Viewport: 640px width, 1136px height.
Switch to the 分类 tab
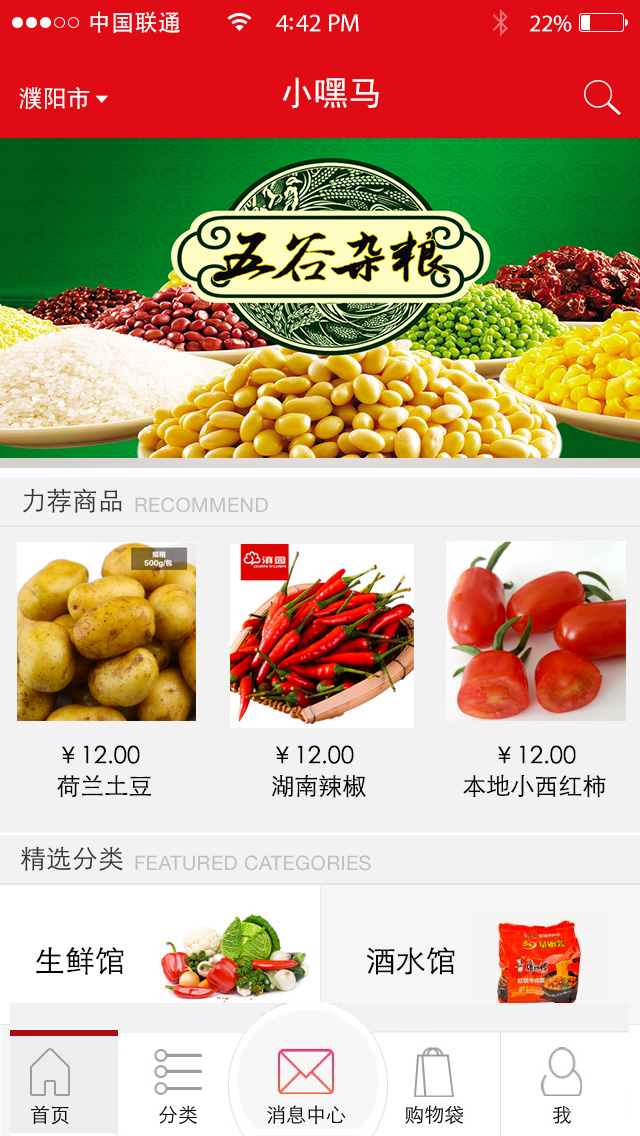click(178, 1086)
